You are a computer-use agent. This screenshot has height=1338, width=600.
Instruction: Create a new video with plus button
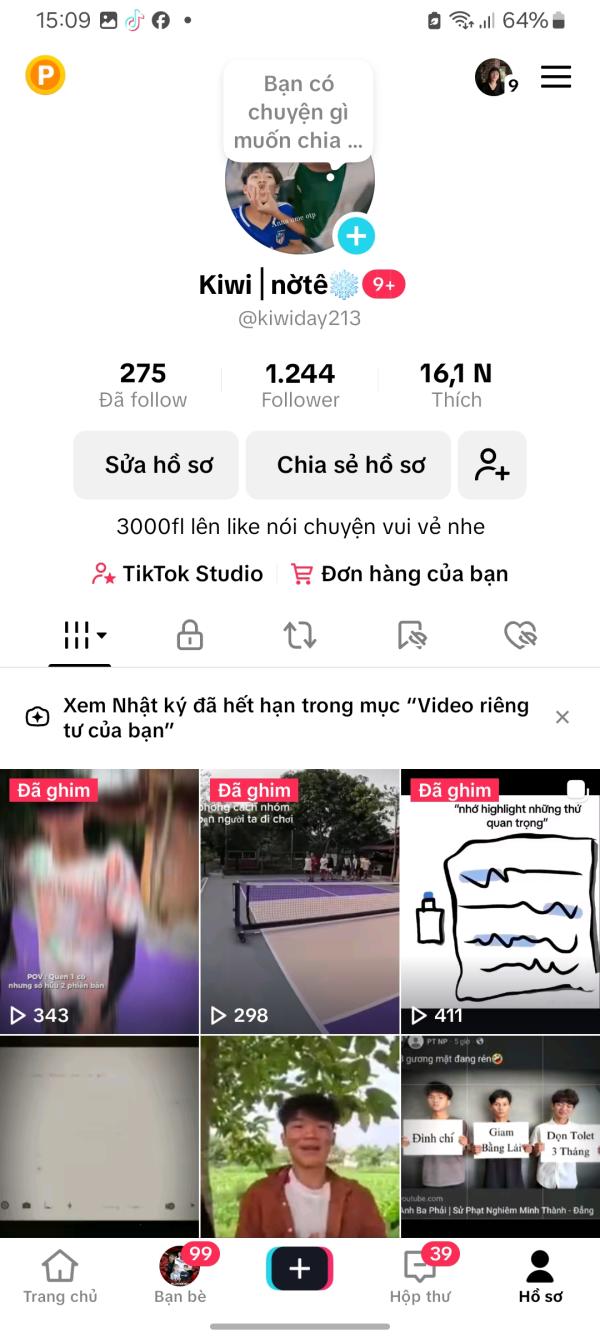[300, 1269]
